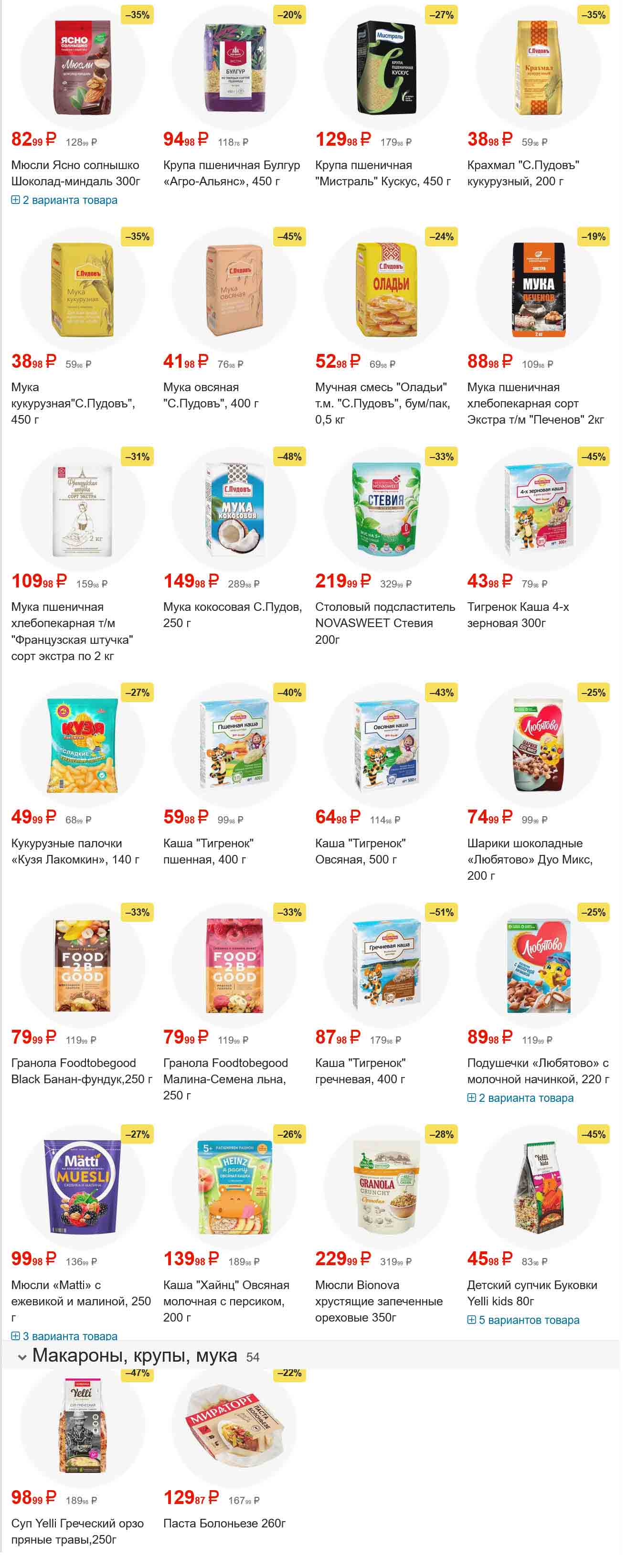Open Мука кокосовая С.Пудов 250 г
This screenshot has width=626, height=1568.
pyautogui.click(x=232, y=614)
